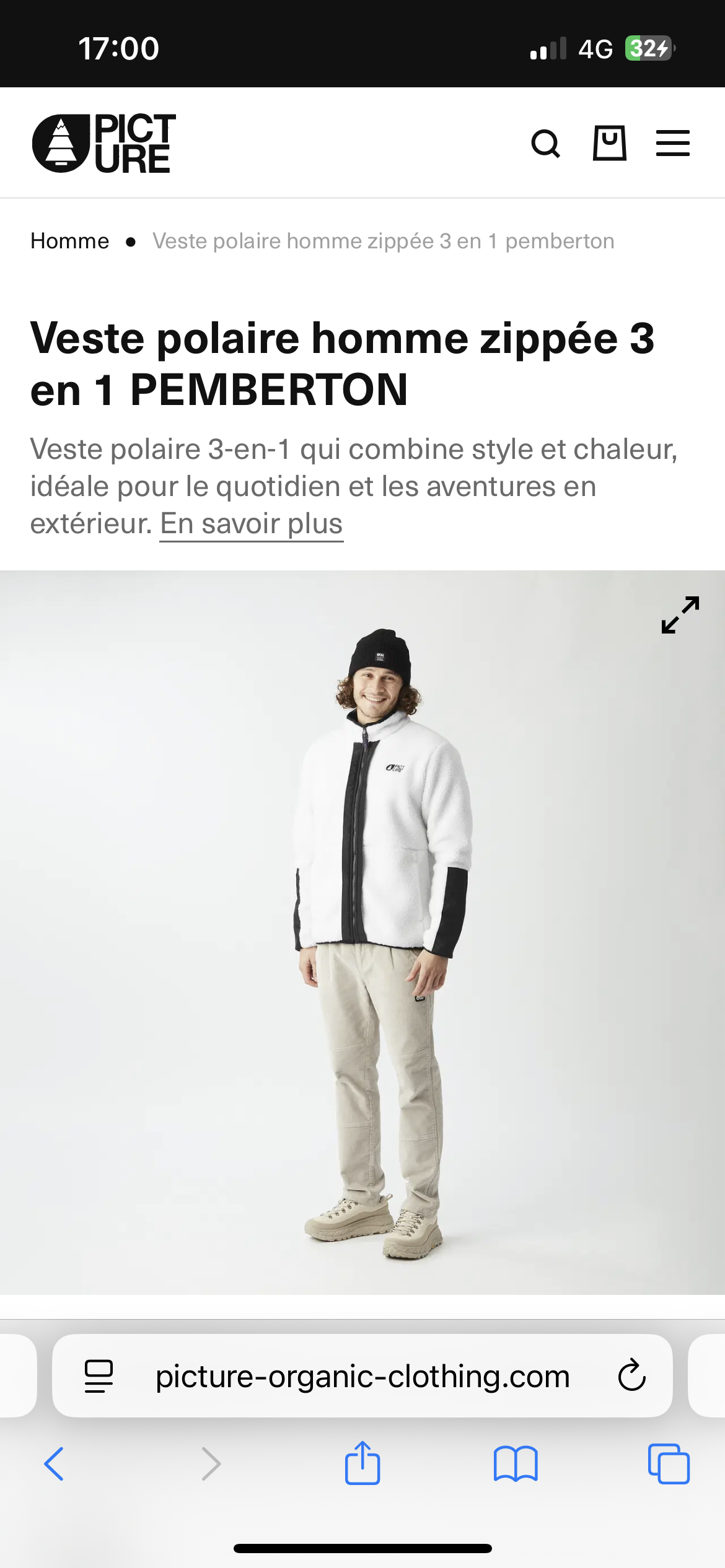
Task: Show all open tabs
Action: pyautogui.click(x=669, y=1464)
